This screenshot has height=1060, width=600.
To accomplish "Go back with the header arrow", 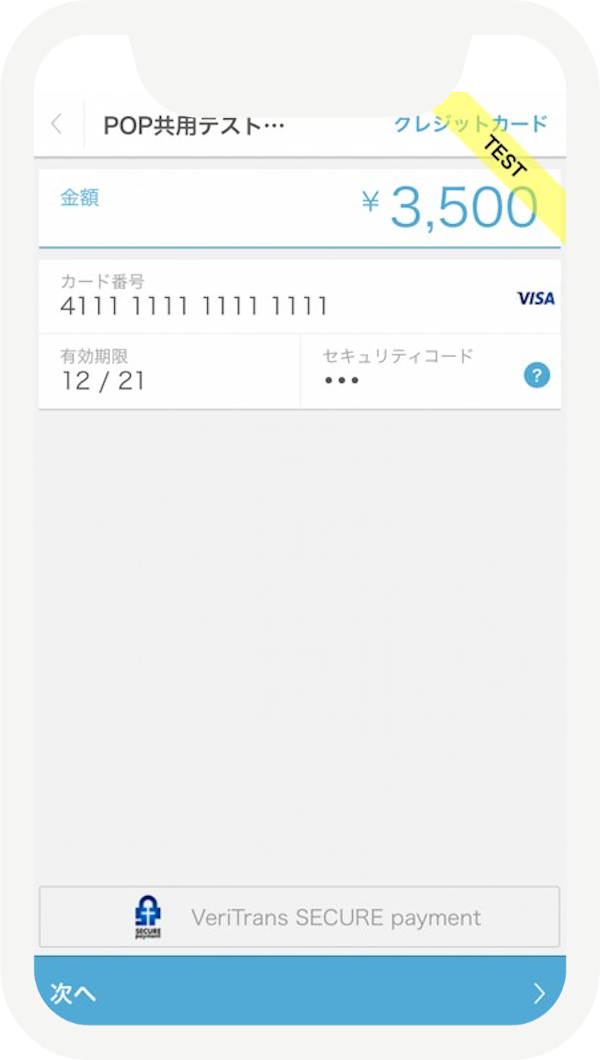I will (x=57, y=124).
